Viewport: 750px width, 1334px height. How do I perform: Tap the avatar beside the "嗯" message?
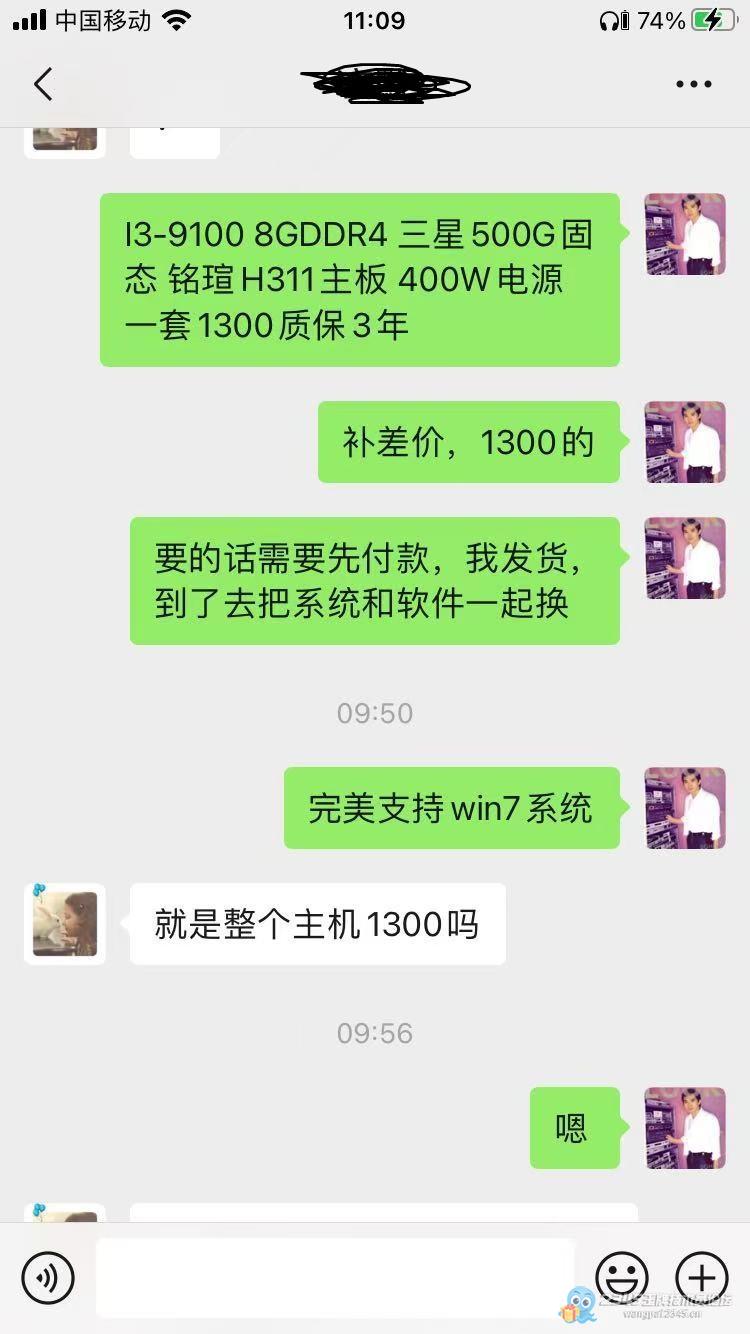click(x=685, y=1128)
